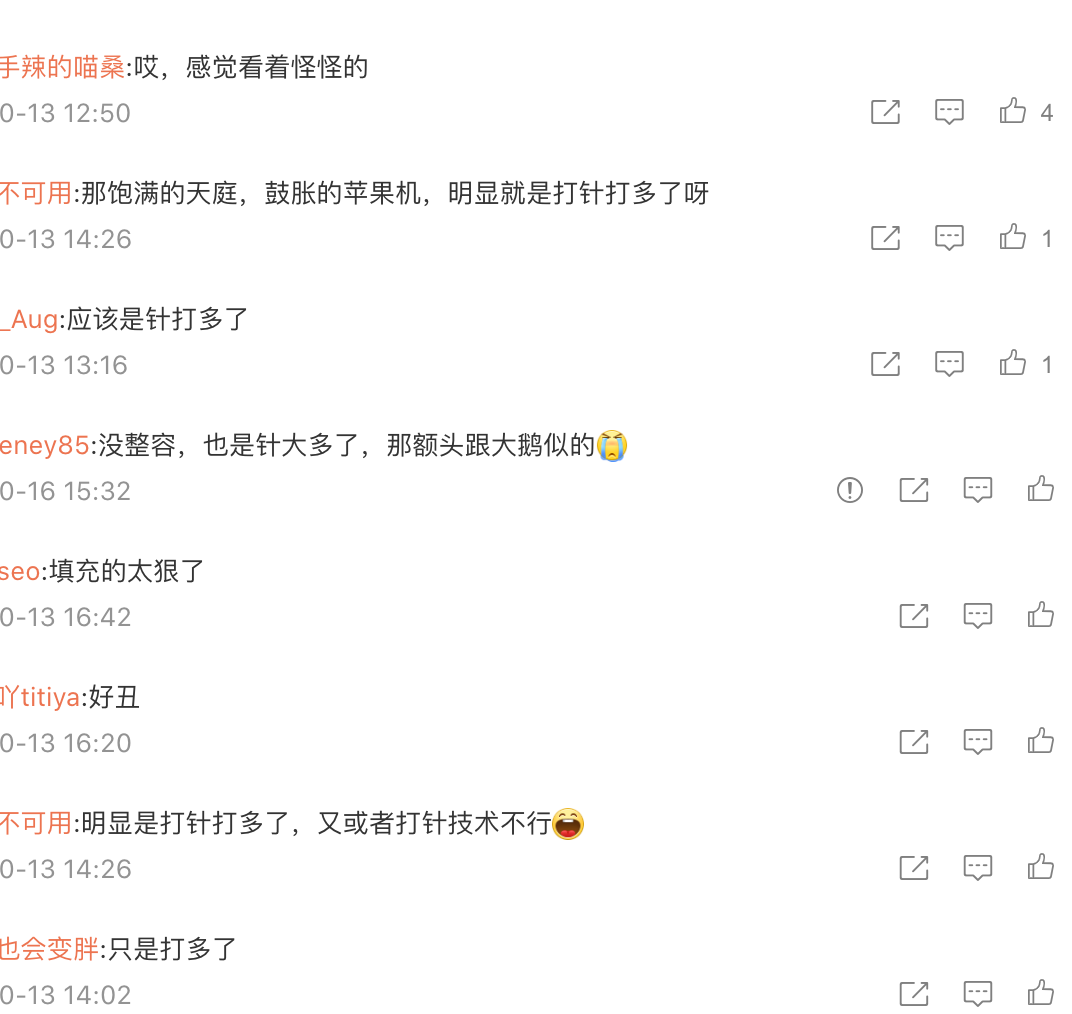This screenshot has width=1072, height=1014.
Task: Open the profile of user 手辣的喵桑
Action: tap(62, 68)
